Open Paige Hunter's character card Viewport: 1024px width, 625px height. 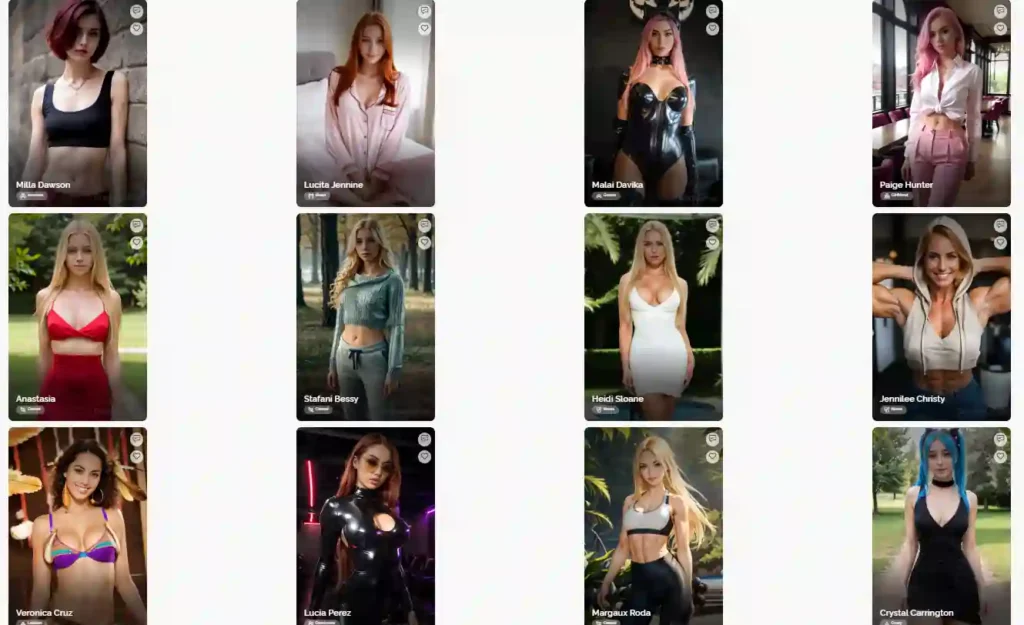[x=941, y=110]
